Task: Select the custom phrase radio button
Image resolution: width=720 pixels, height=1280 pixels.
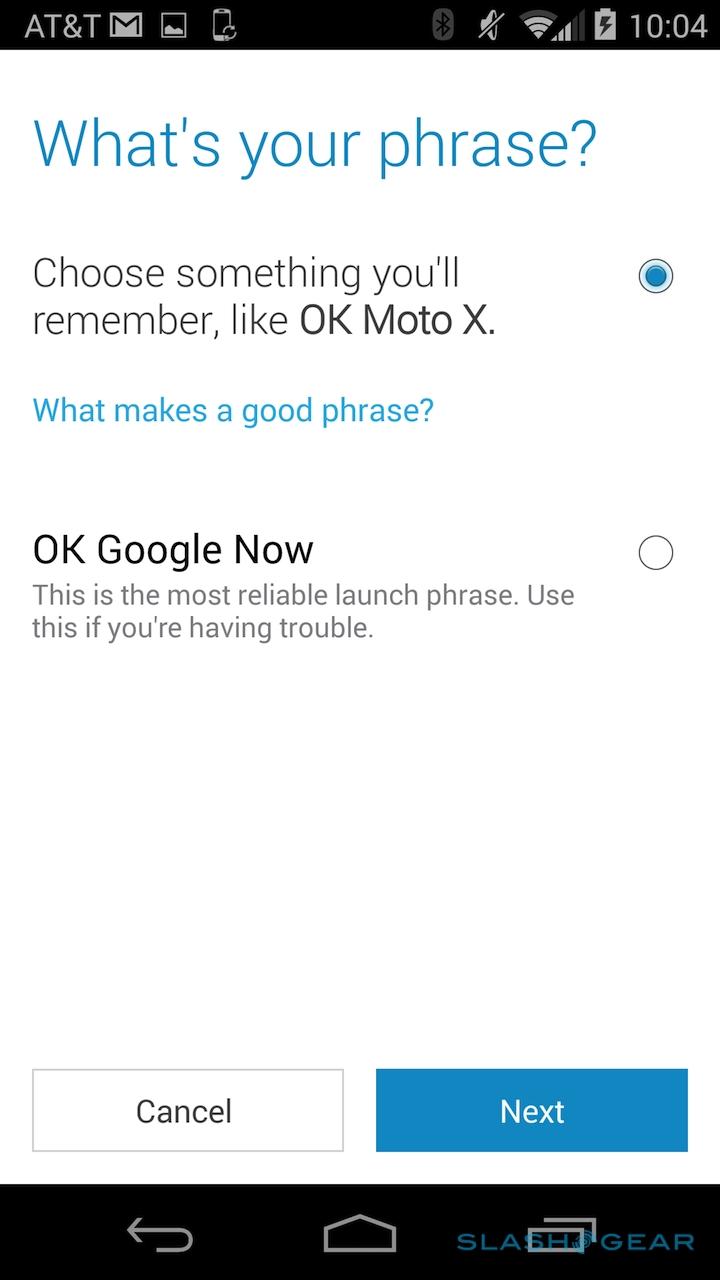Action: coord(655,276)
